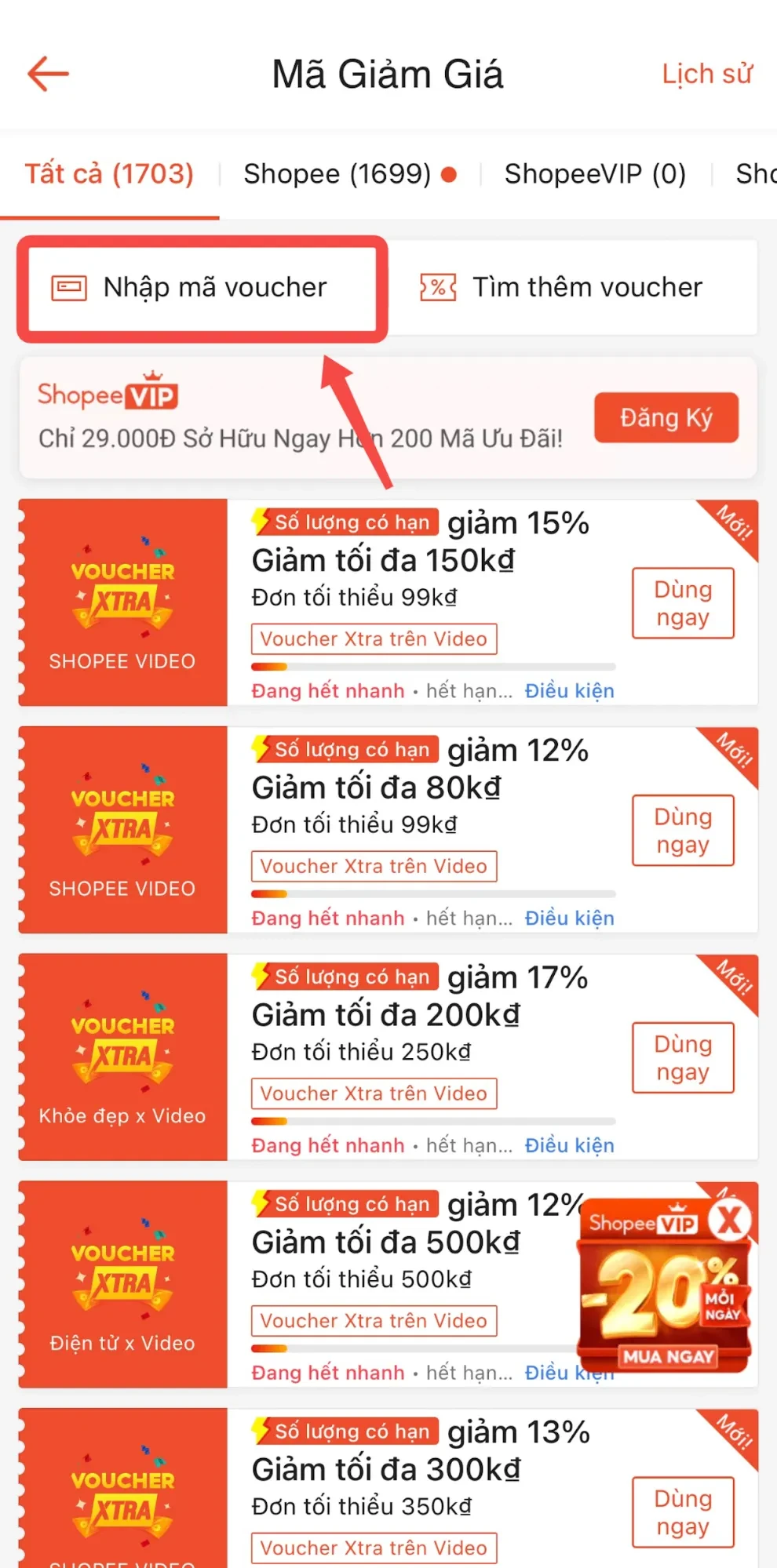Use the giảm 15% voucher now

pyautogui.click(x=682, y=602)
